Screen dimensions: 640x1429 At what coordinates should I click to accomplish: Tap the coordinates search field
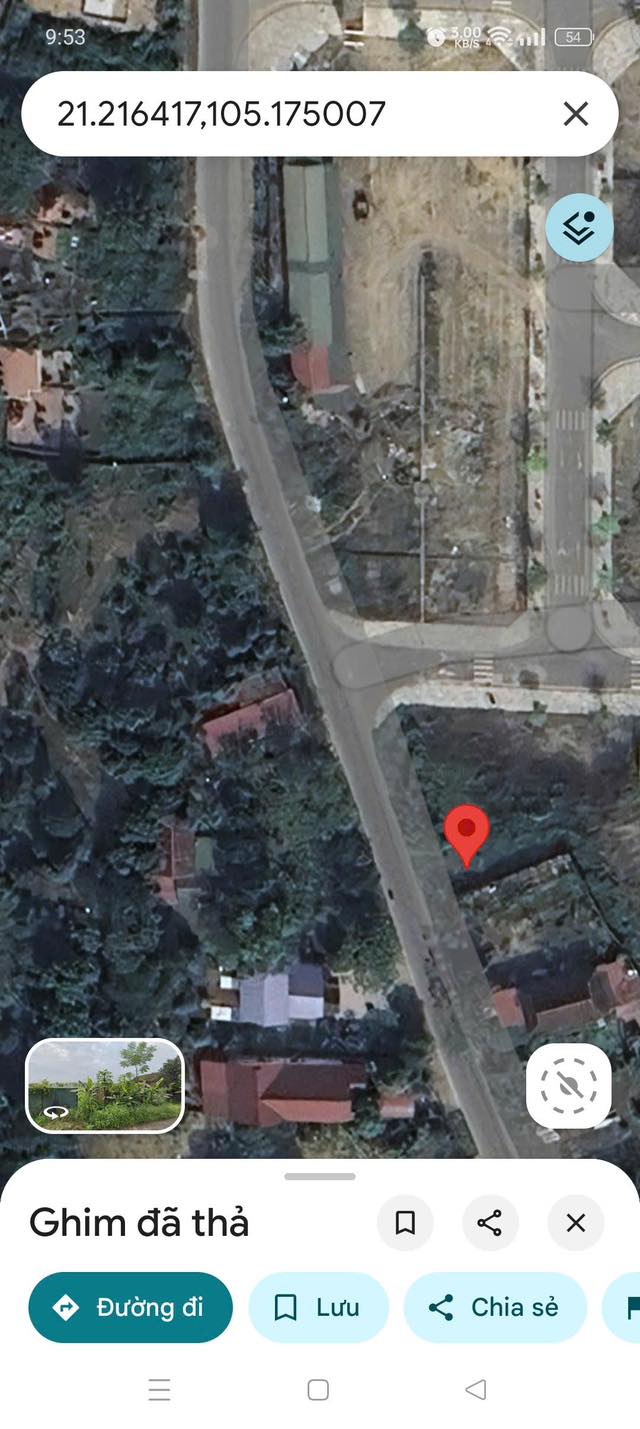[280, 114]
